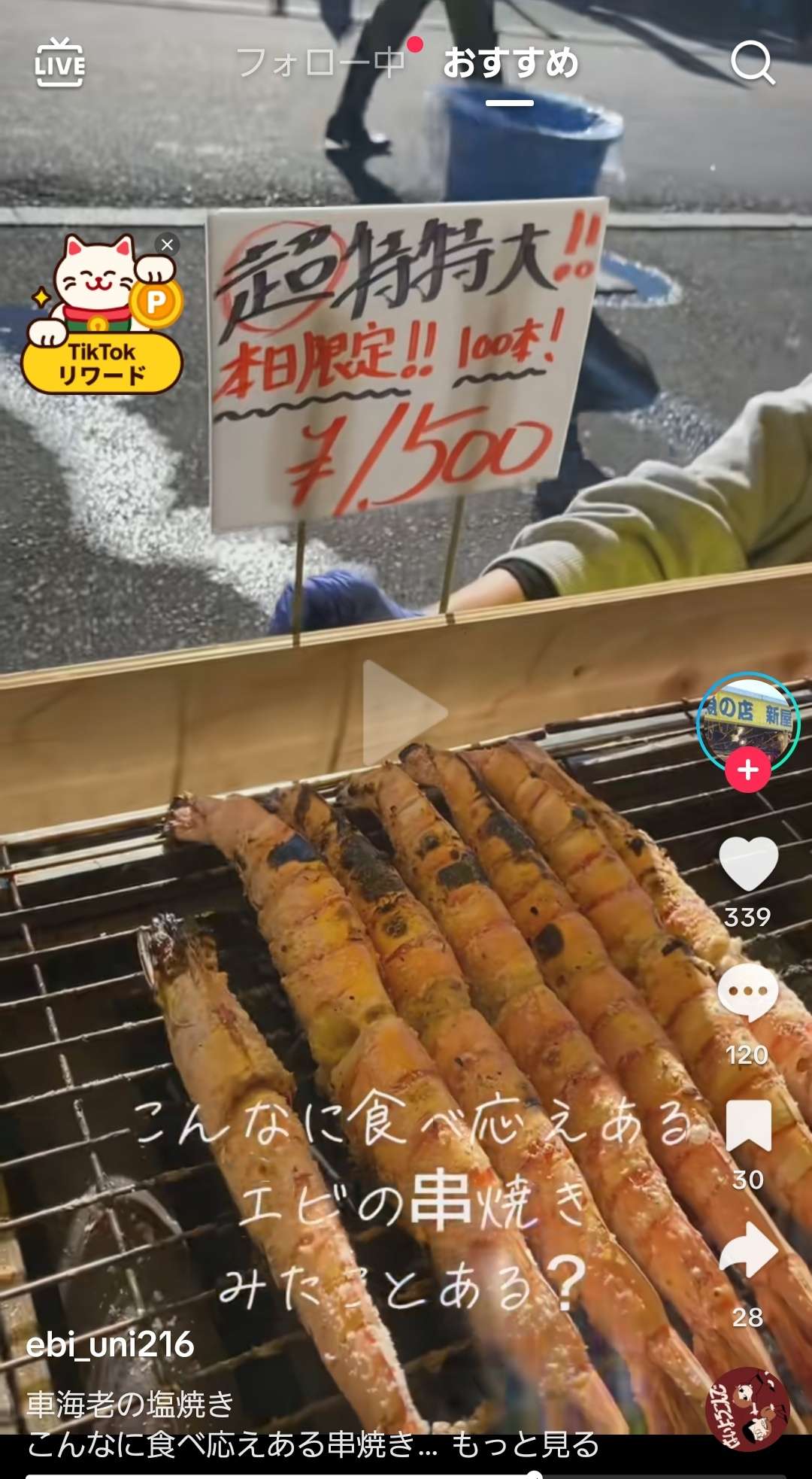The image size is (812, 1479).
Task: Switch to the おすすめ tab
Action: [x=511, y=63]
